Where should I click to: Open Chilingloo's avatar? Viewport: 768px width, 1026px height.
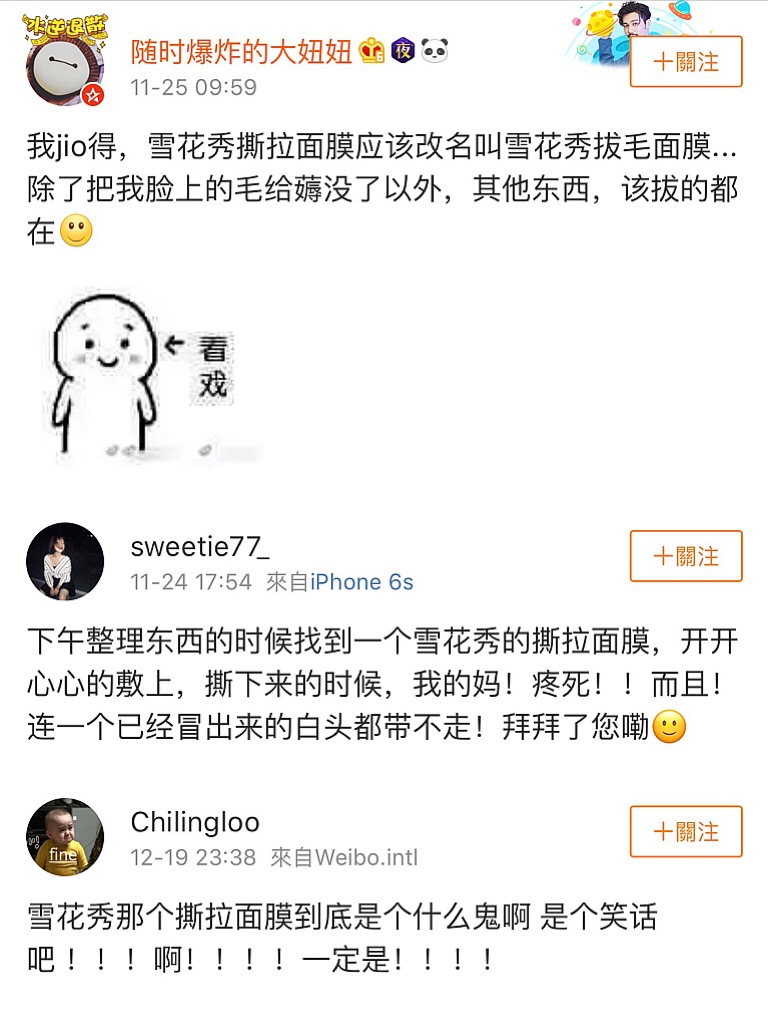[64, 836]
